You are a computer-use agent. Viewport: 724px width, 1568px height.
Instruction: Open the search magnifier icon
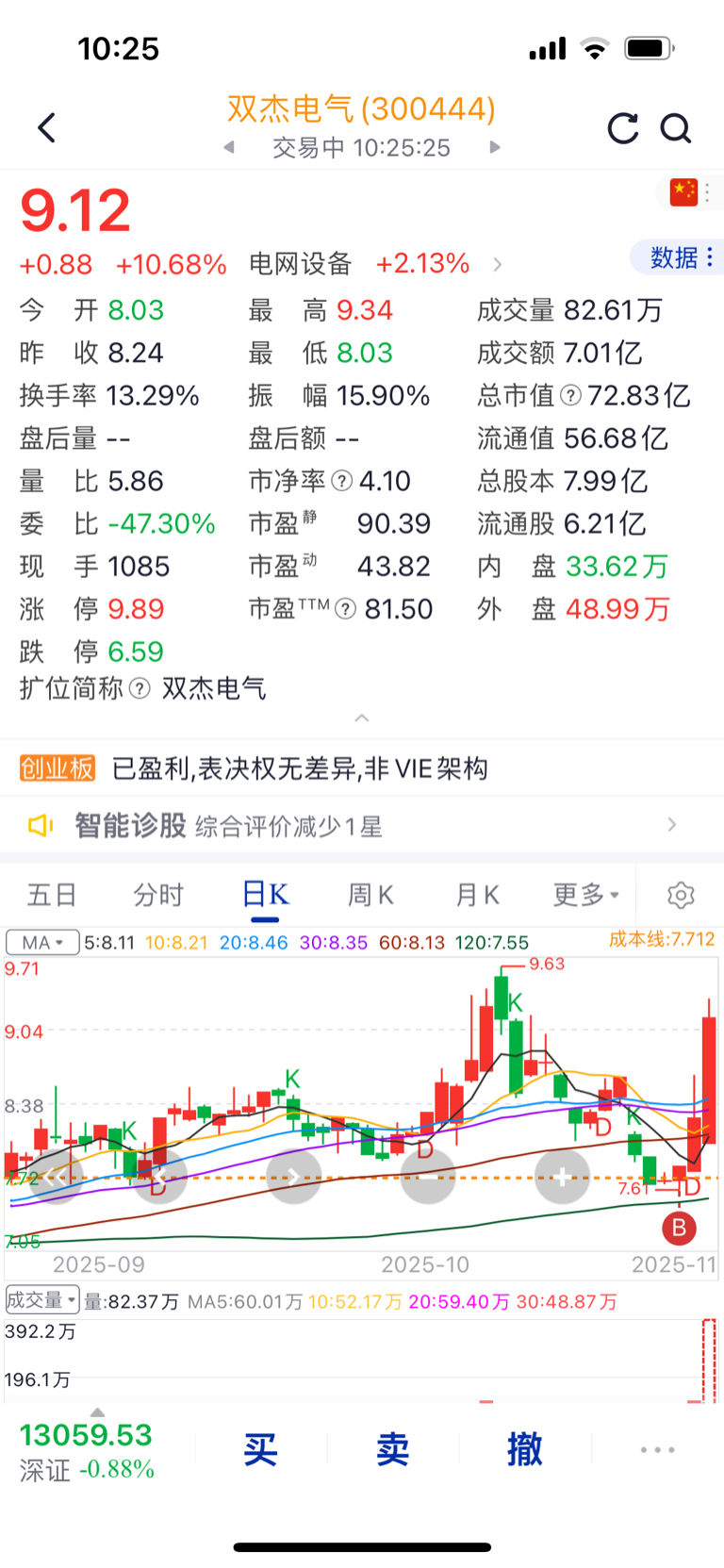point(676,127)
